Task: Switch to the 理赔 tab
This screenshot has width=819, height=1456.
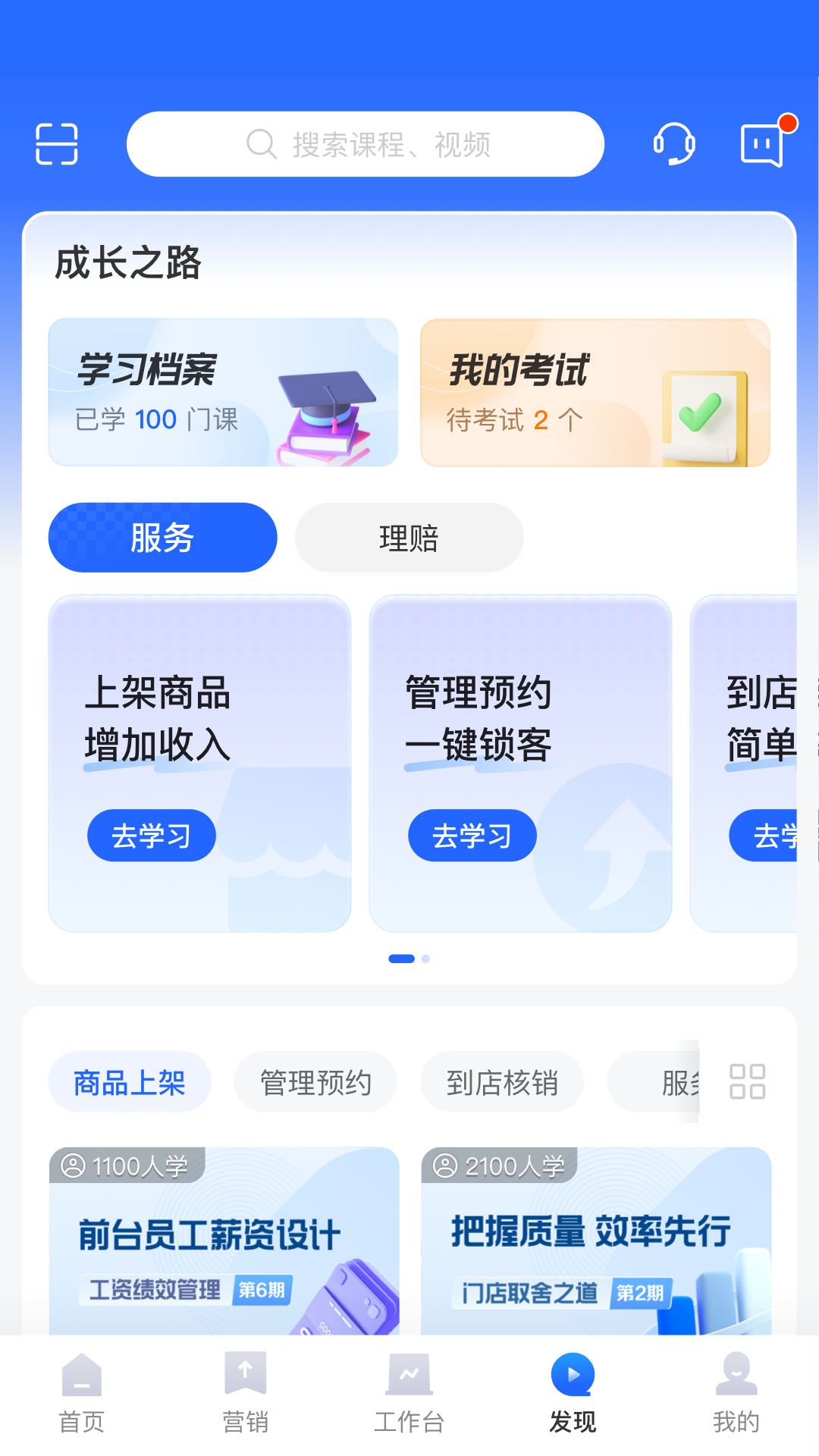Action: [408, 537]
